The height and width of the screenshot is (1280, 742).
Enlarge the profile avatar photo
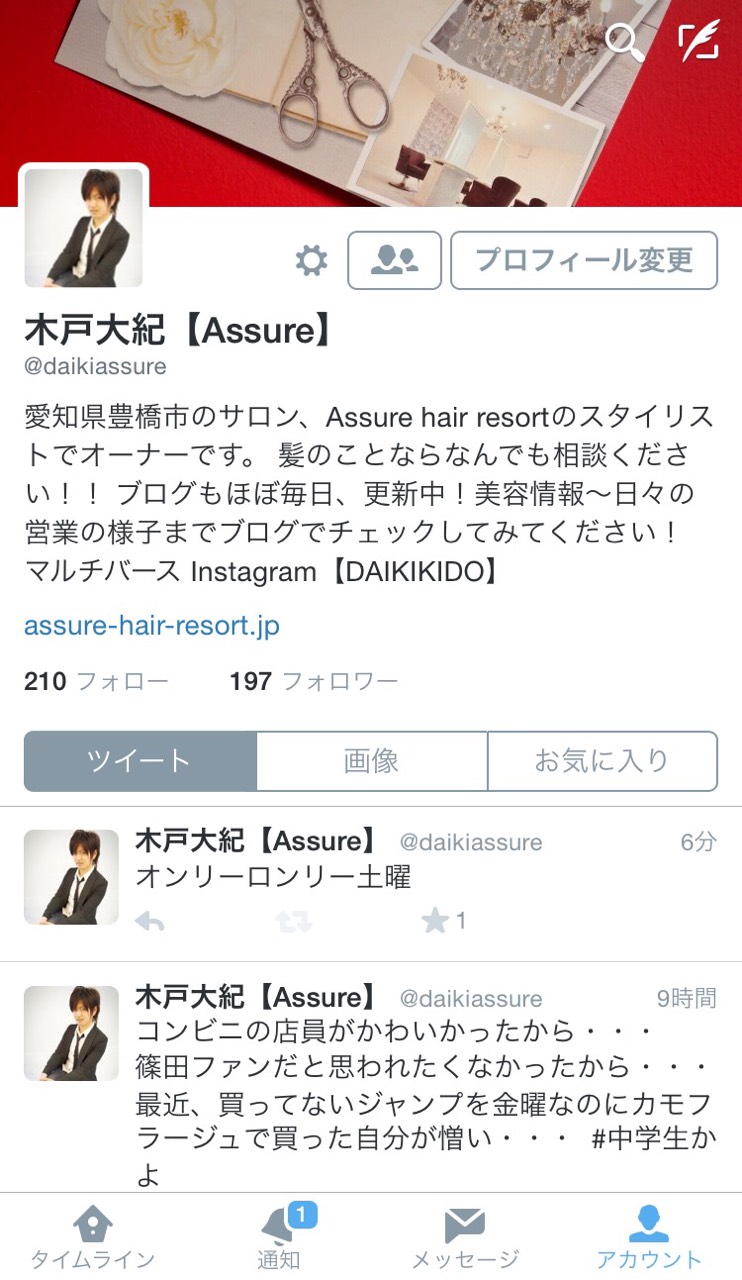(x=84, y=228)
